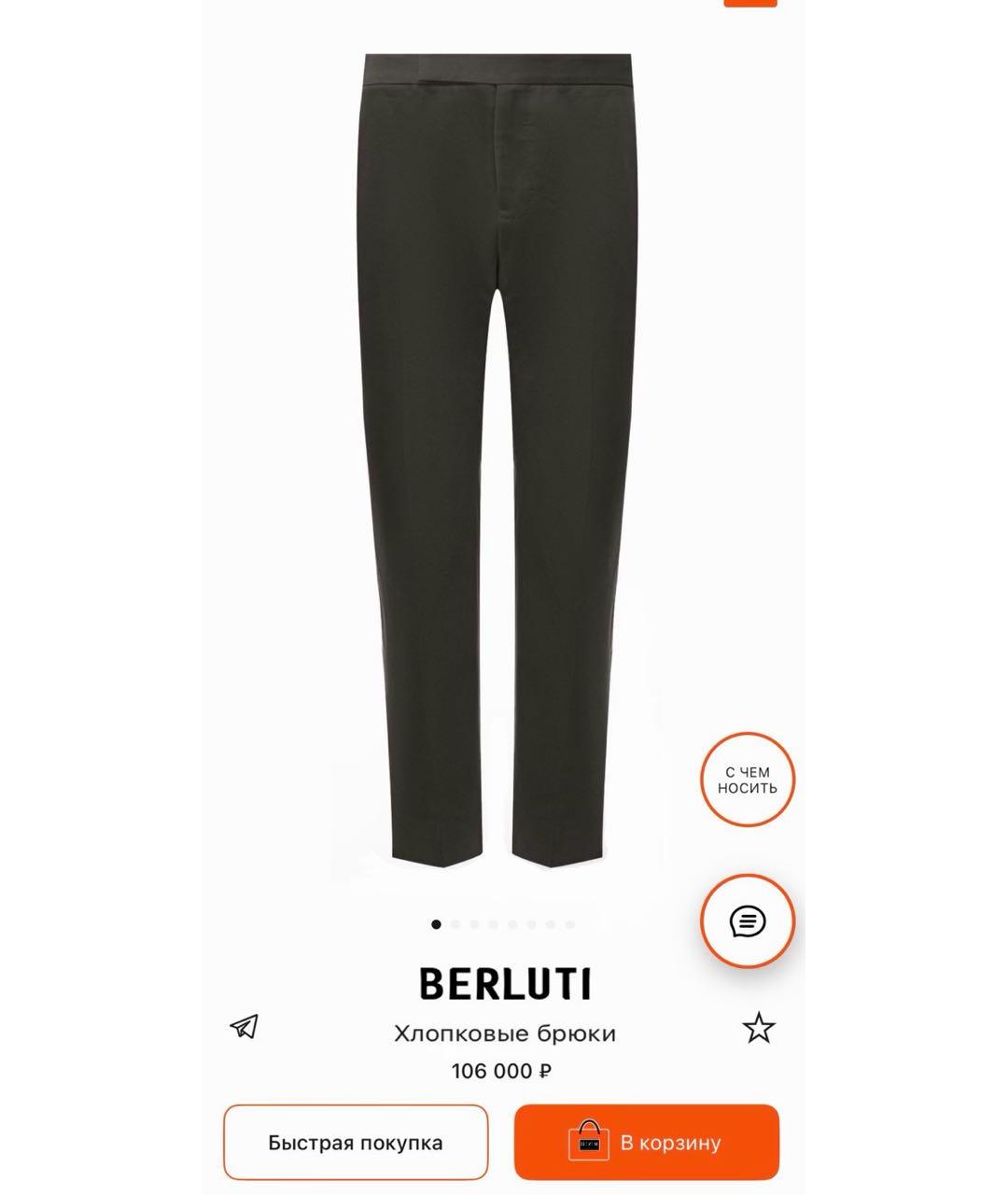
Task: Click the product title "Хлопковые брюки"
Action: (504, 1031)
